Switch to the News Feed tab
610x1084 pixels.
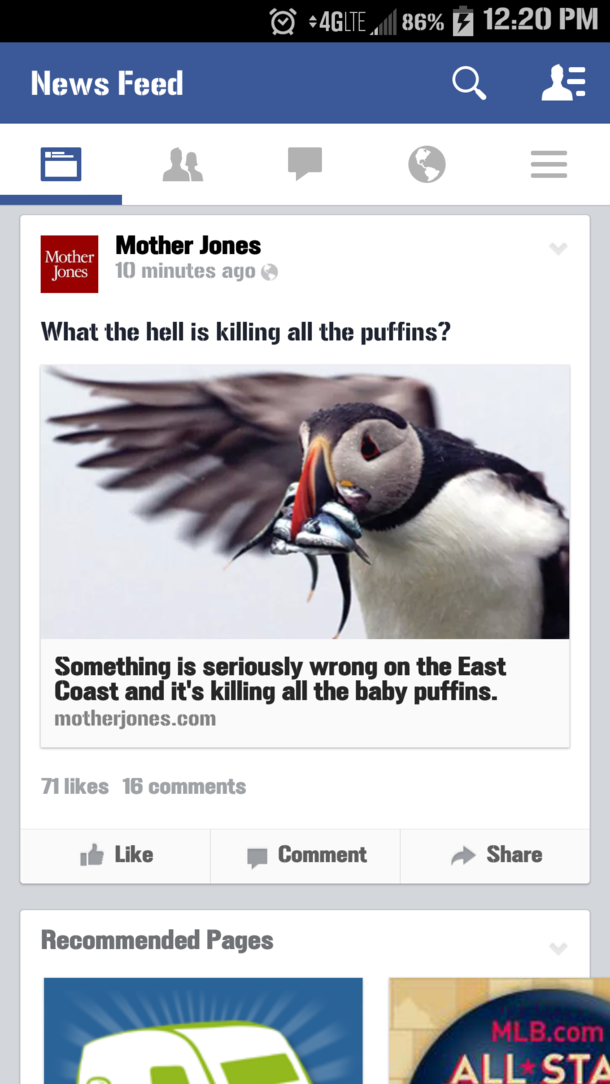click(61, 164)
